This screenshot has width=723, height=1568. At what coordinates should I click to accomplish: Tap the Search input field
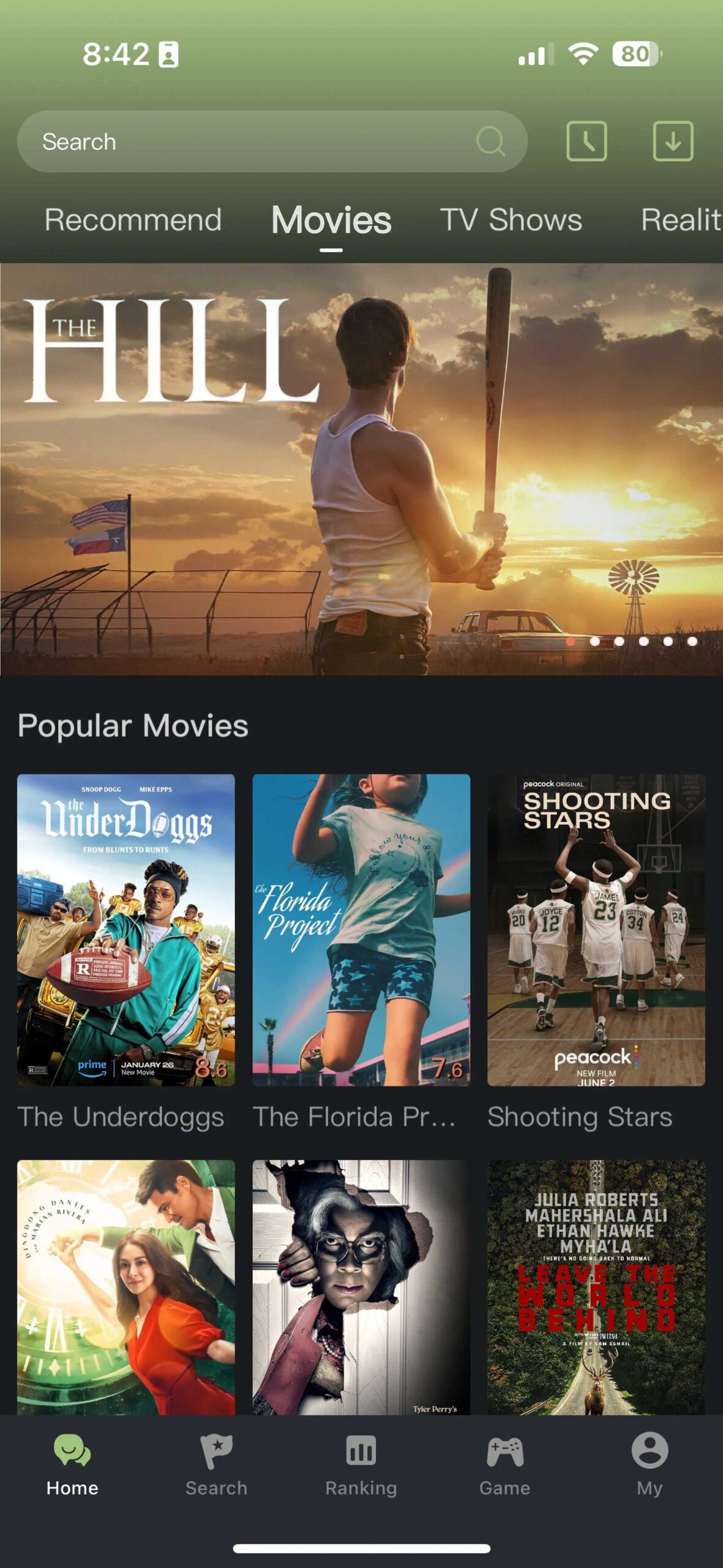(257, 141)
